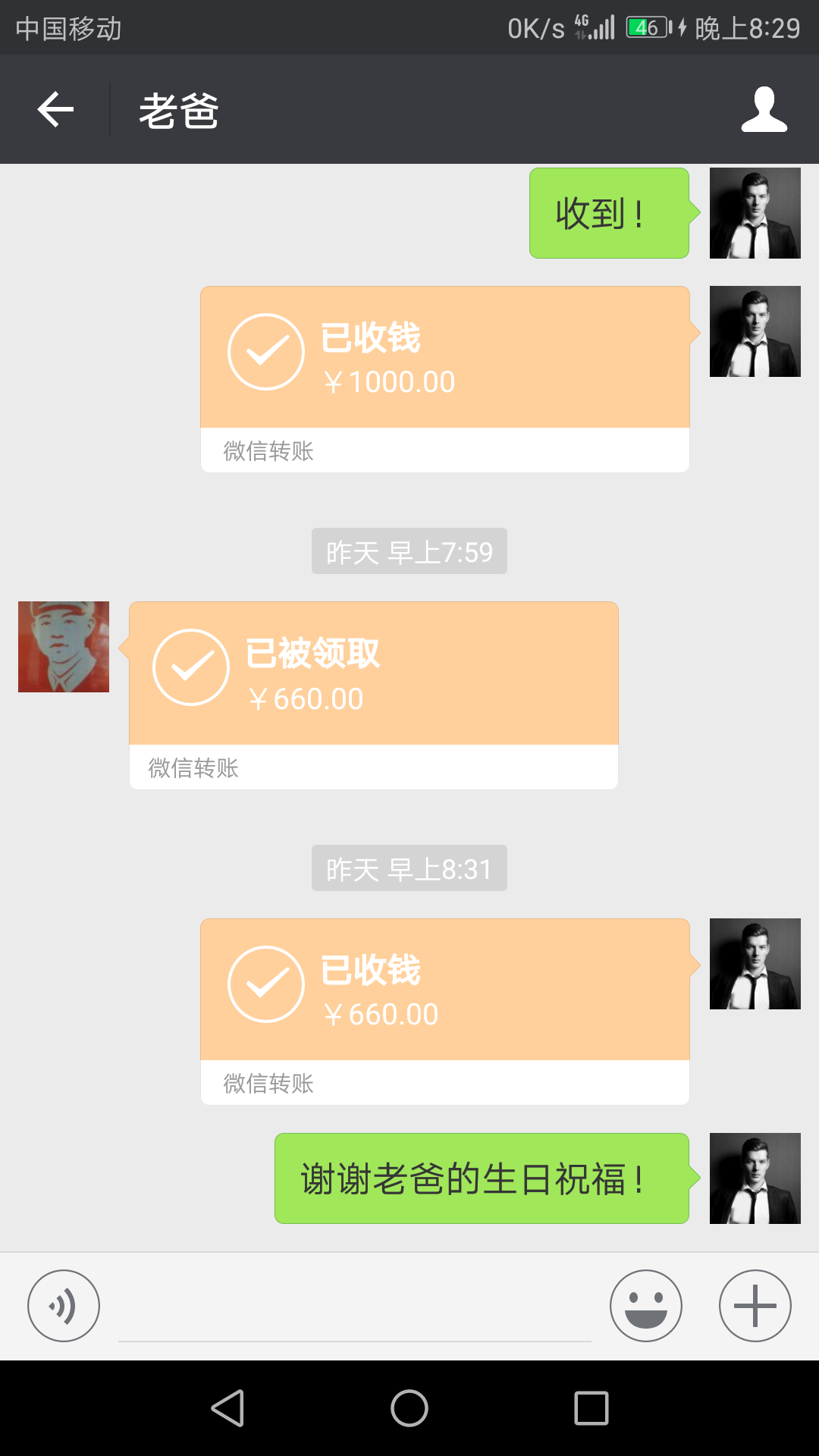Switch to voice message input
Image resolution: width=819 pixels, height=1456 pixels.
(x=64, y=1306)
